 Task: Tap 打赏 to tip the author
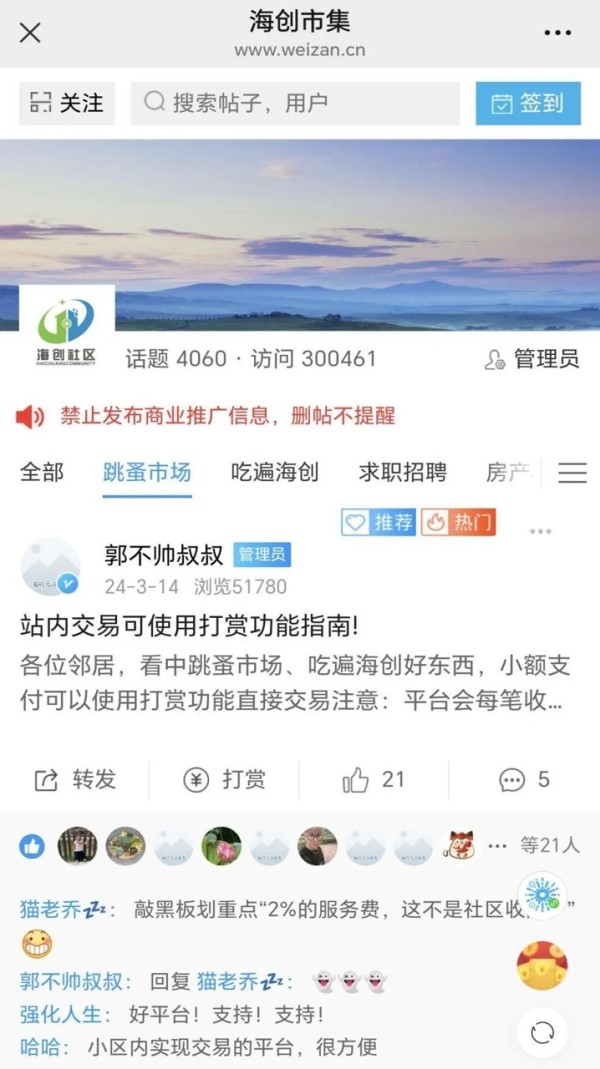225,780
